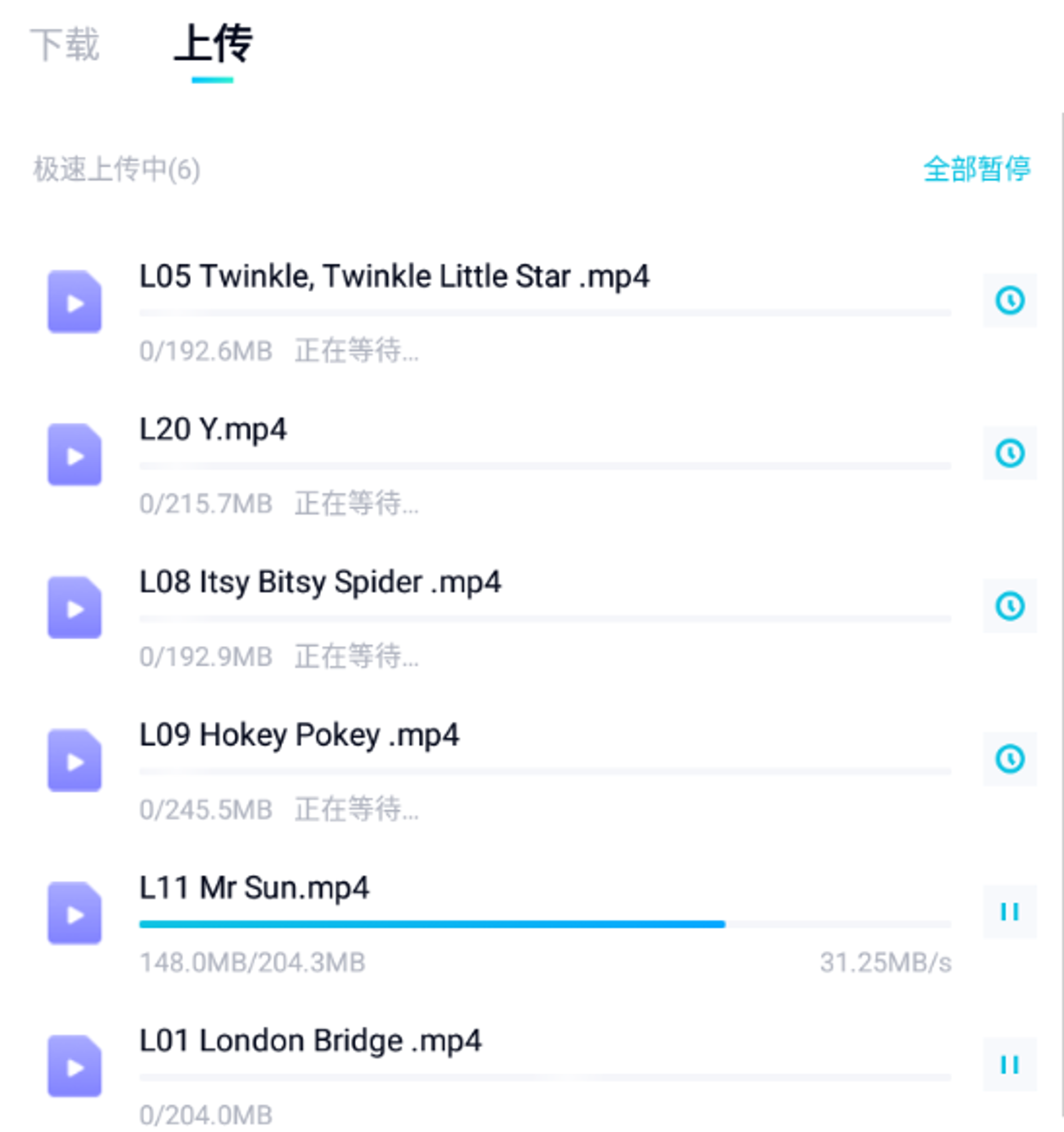
Task: Switch to the 下载 tab
Action: click(x=65, y=44)
